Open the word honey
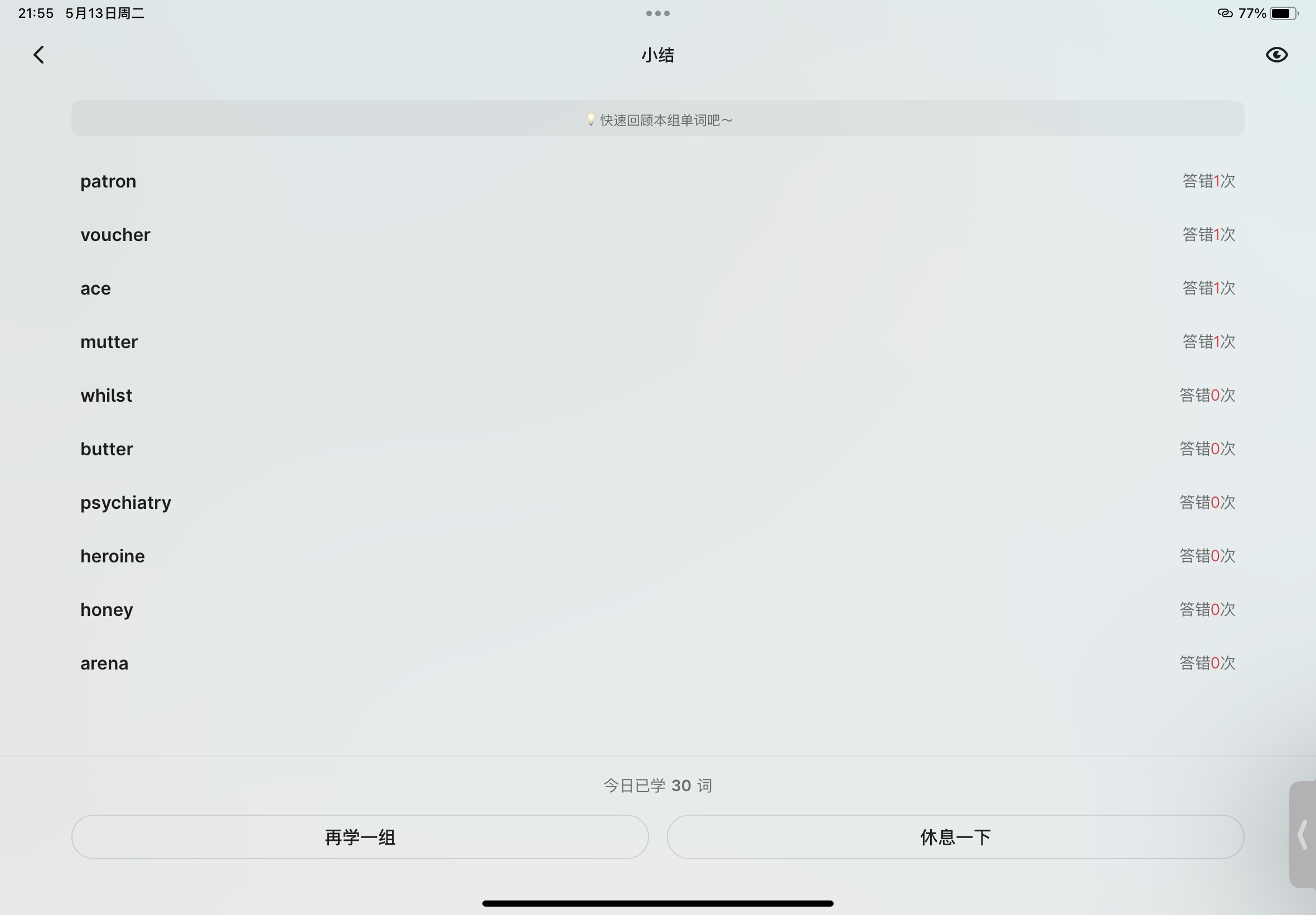1316x915 pixels. coord(107,610)
